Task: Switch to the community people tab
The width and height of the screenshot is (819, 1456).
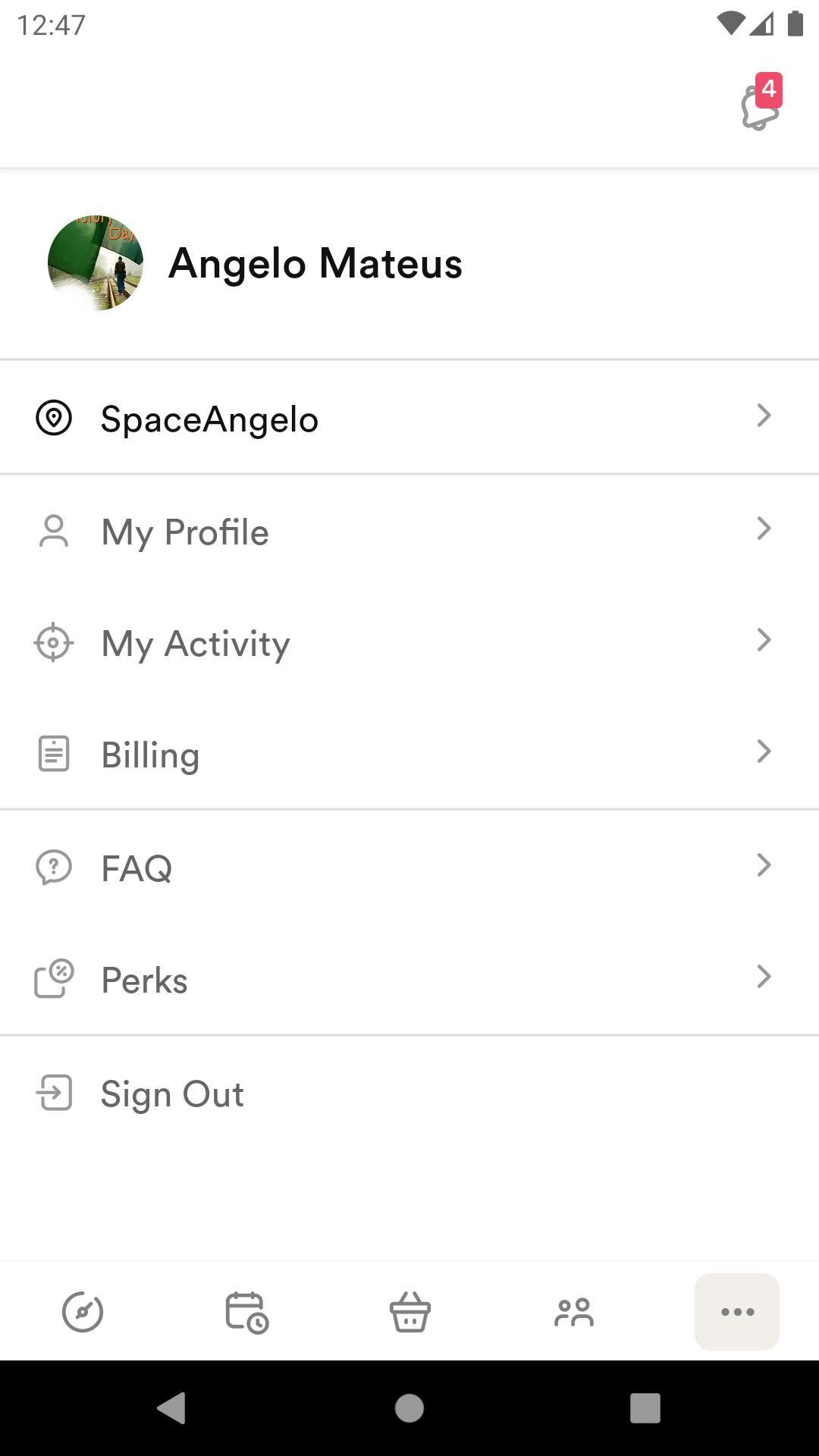Action: pyautogui.click(x=574, y=1312)
